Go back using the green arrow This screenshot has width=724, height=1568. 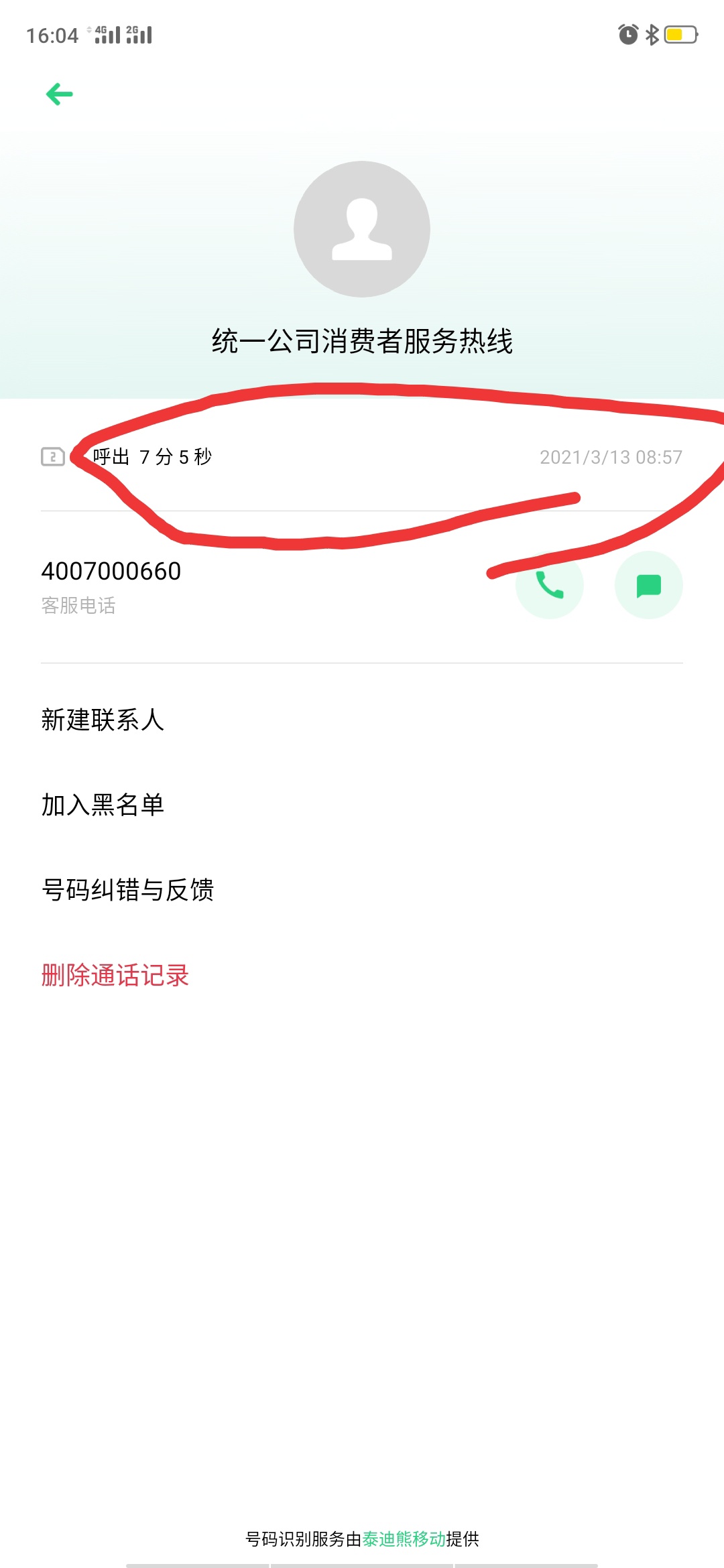[x=59, y=94]
